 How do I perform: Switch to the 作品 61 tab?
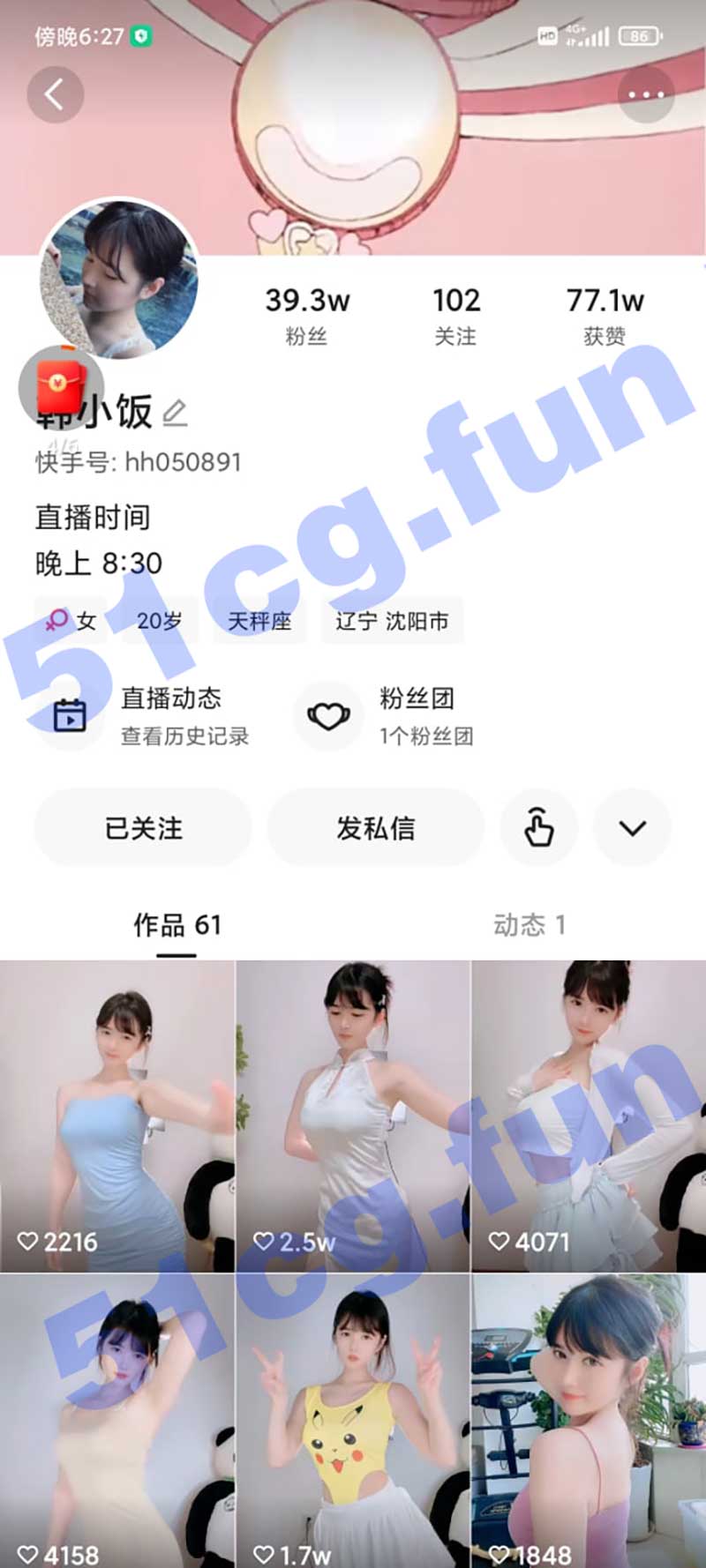point(176,925)
